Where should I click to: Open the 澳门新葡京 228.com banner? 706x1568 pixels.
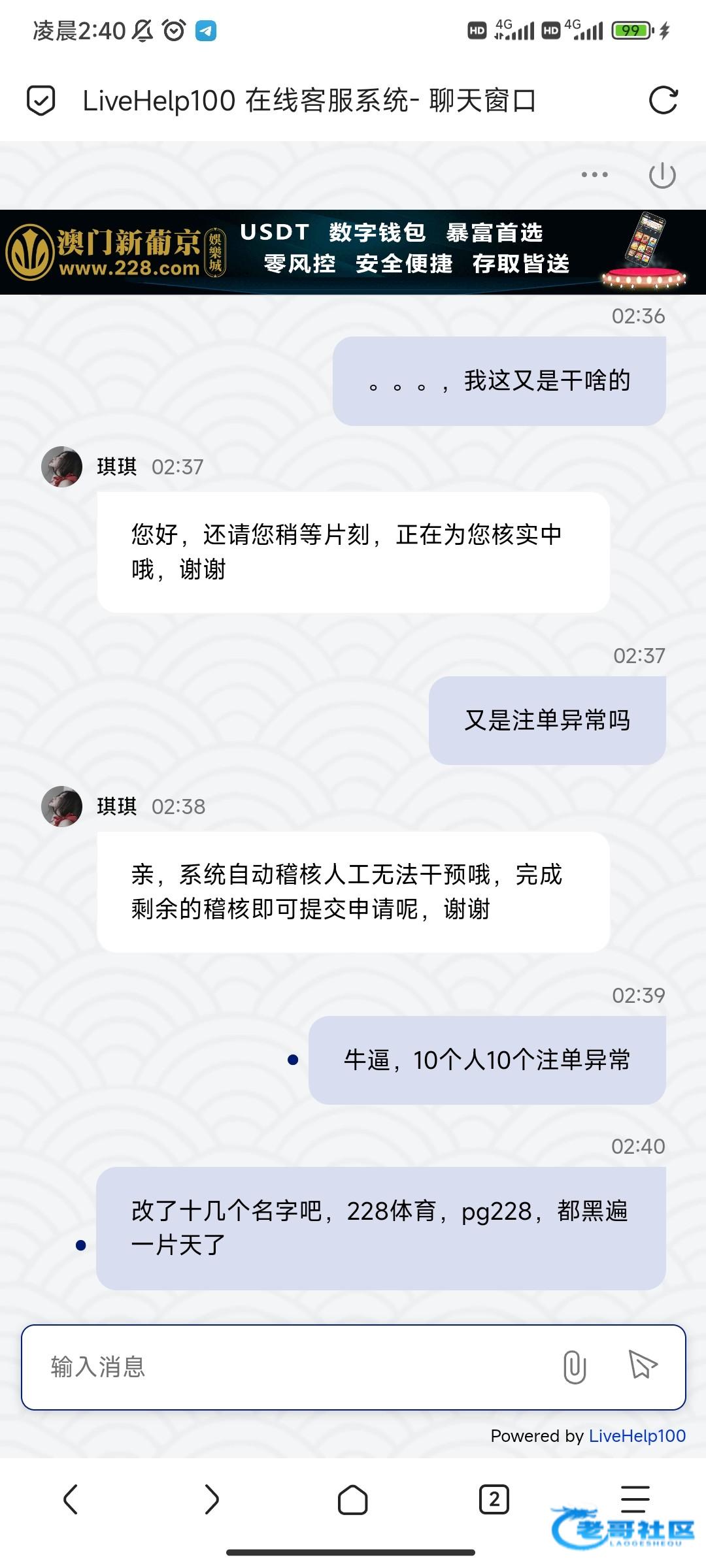click(353, 252)
